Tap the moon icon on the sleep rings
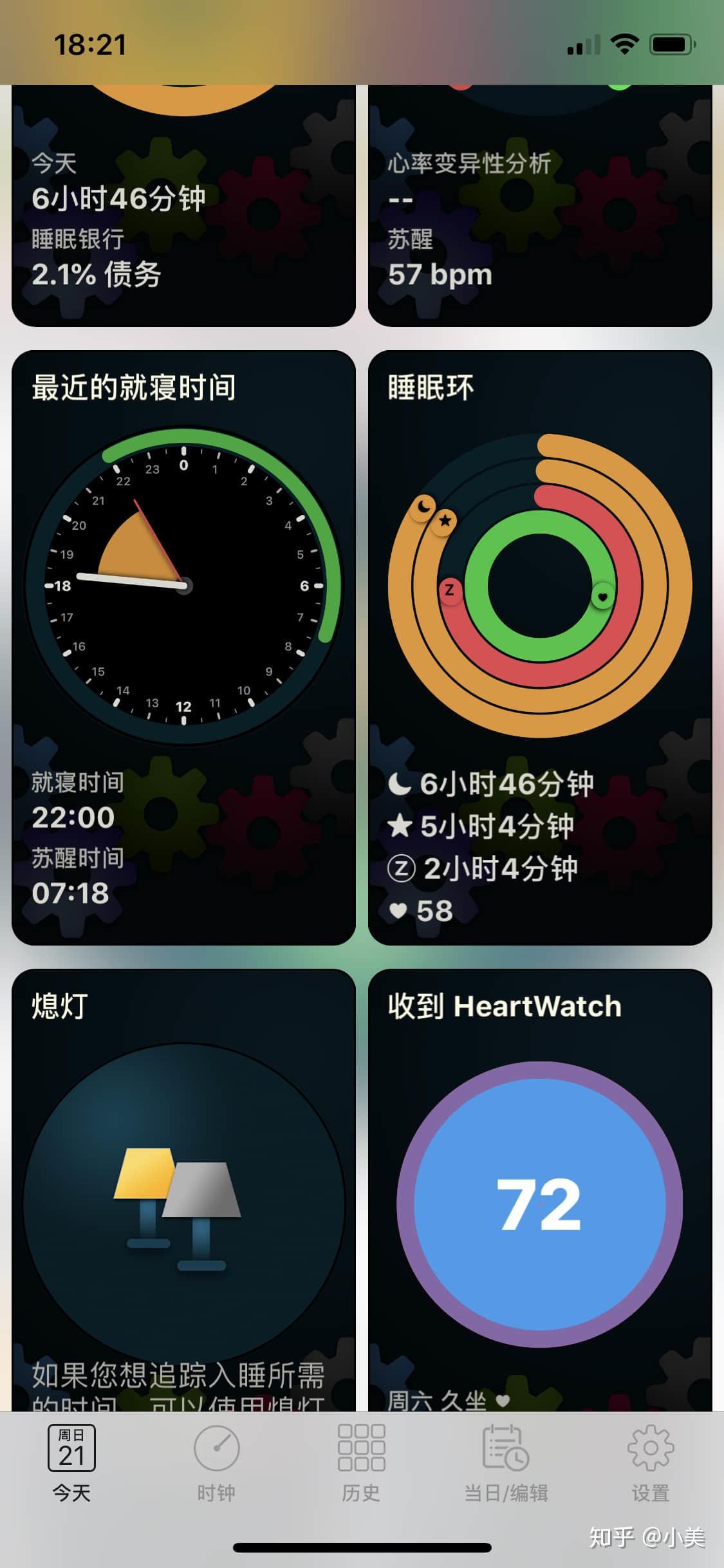 [x=424, y=505]
